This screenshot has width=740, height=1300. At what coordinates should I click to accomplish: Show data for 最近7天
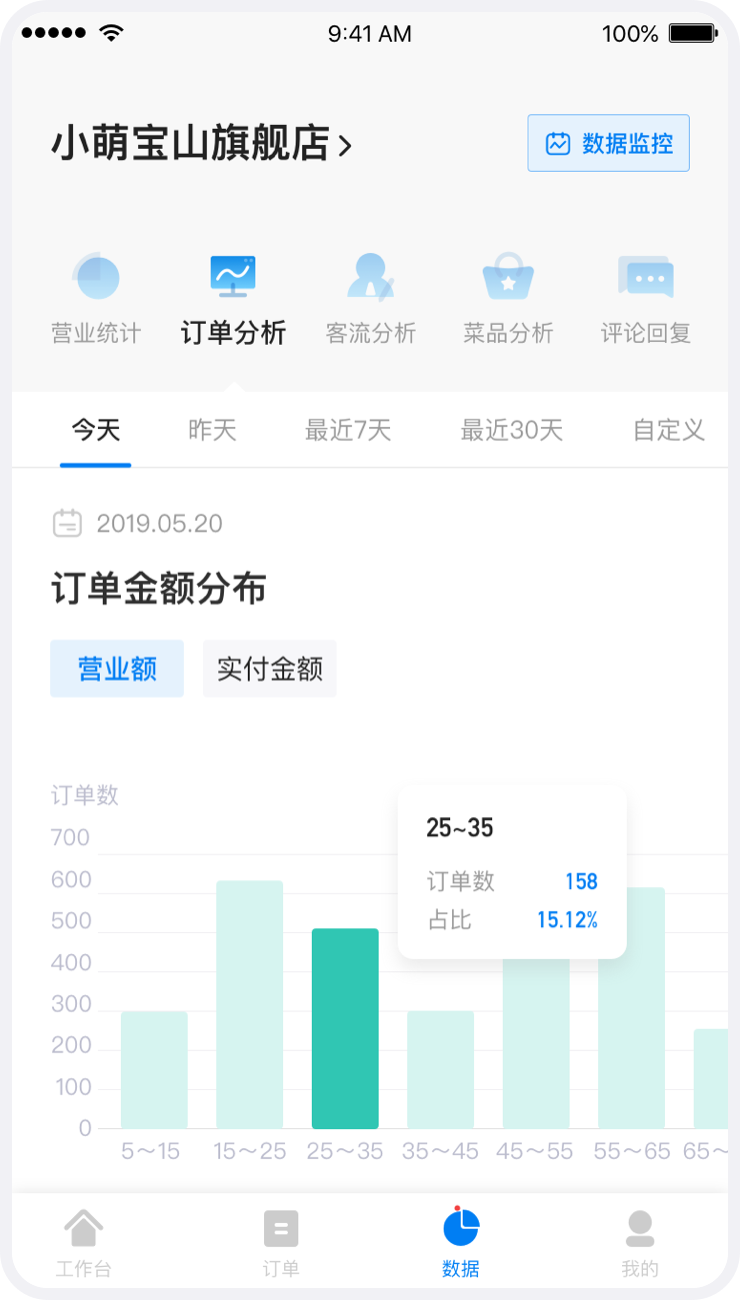point(348,431)
